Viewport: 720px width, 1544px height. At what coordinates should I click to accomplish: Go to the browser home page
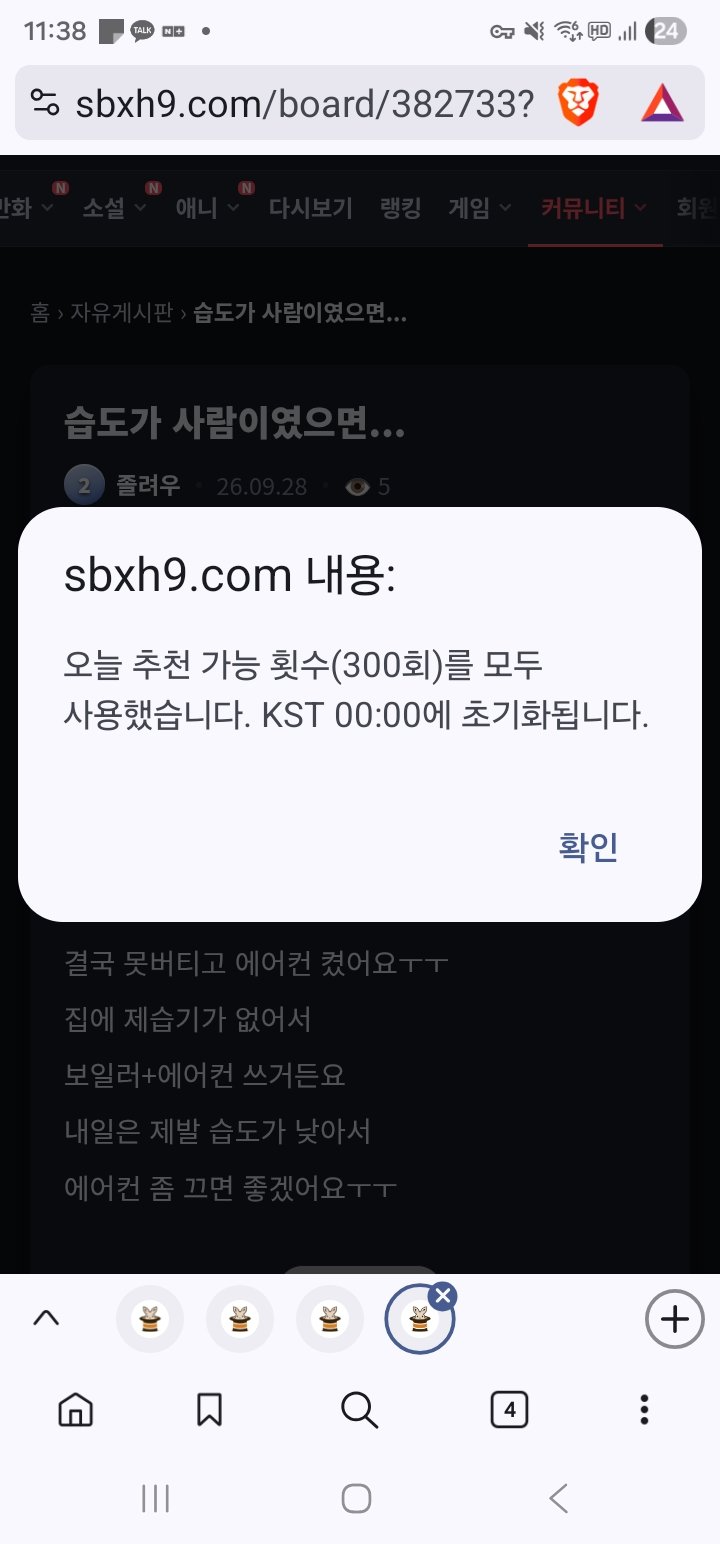(75, 1409)
